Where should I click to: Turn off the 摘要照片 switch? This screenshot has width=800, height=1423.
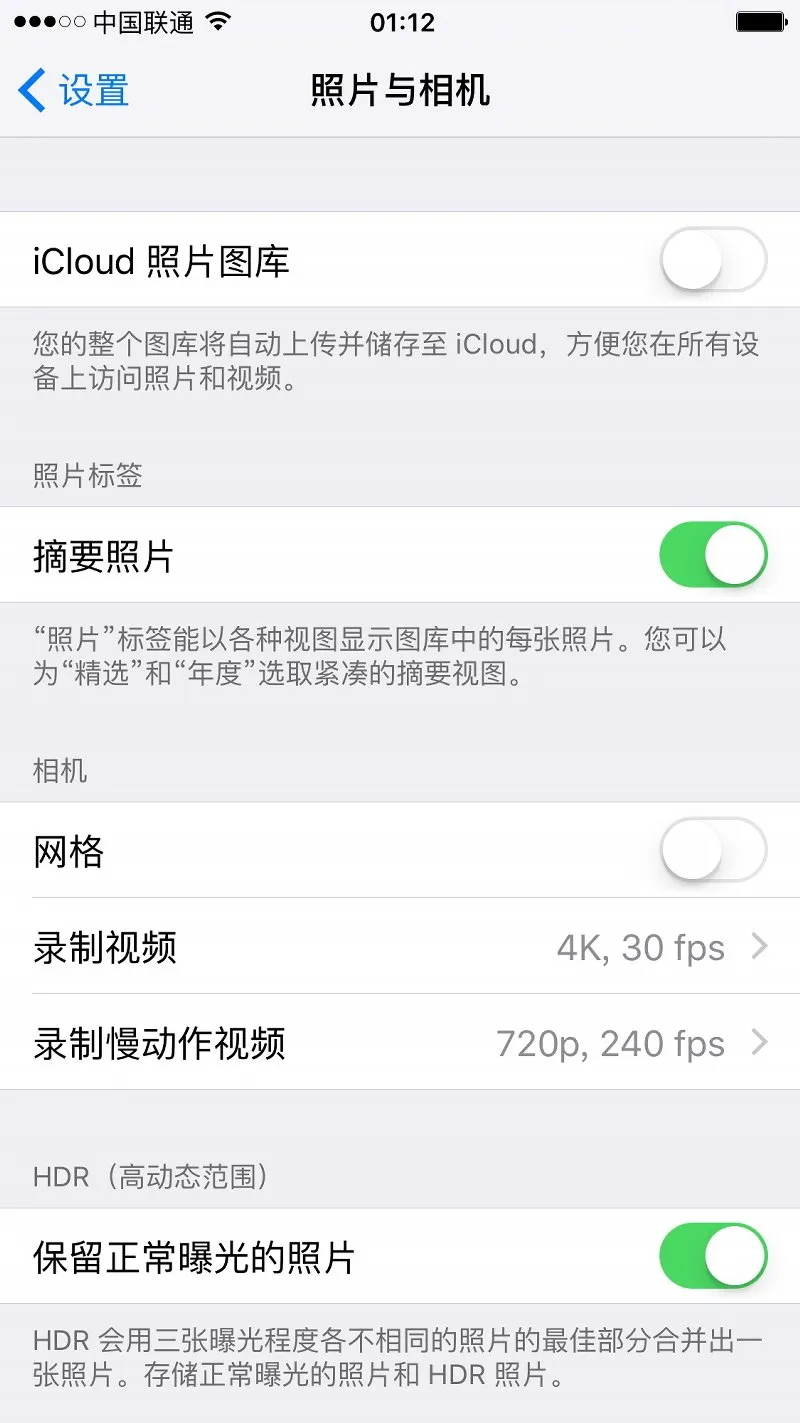(712, 555)
